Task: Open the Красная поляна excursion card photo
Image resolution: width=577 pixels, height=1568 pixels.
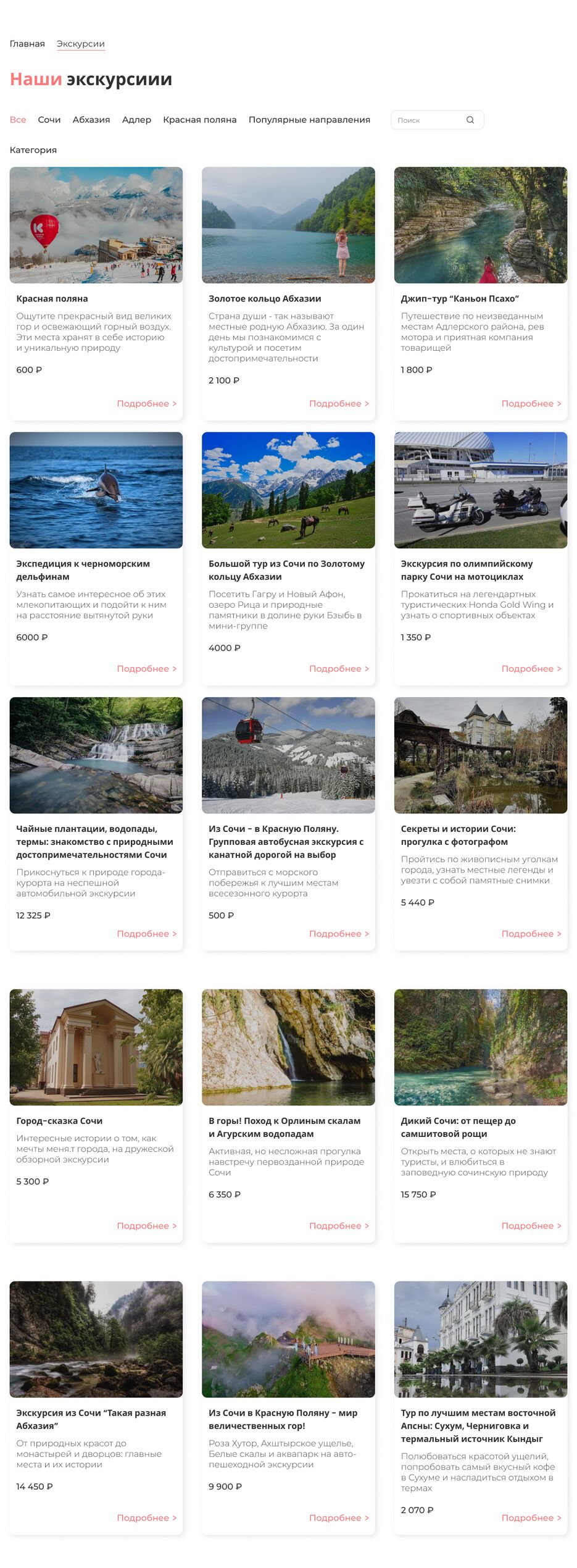Action: pos(96,225)
